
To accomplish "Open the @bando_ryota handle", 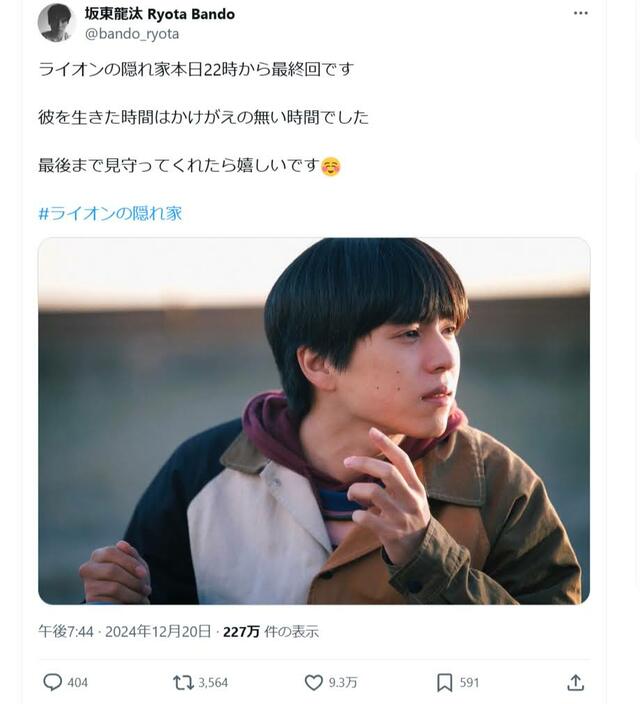I will (x=132, y=33).
